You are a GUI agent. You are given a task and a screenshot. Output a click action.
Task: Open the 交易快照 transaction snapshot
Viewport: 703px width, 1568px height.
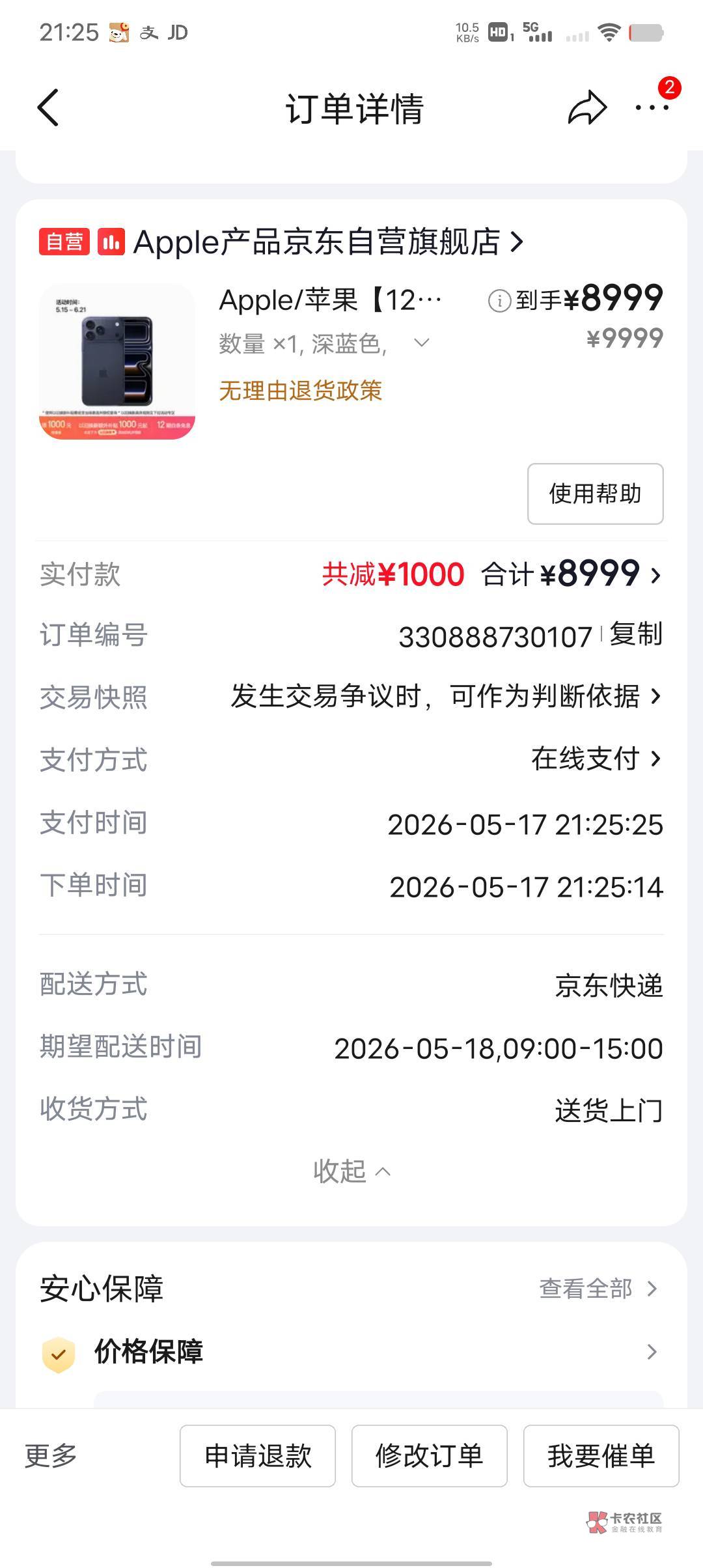coord(351,697)
